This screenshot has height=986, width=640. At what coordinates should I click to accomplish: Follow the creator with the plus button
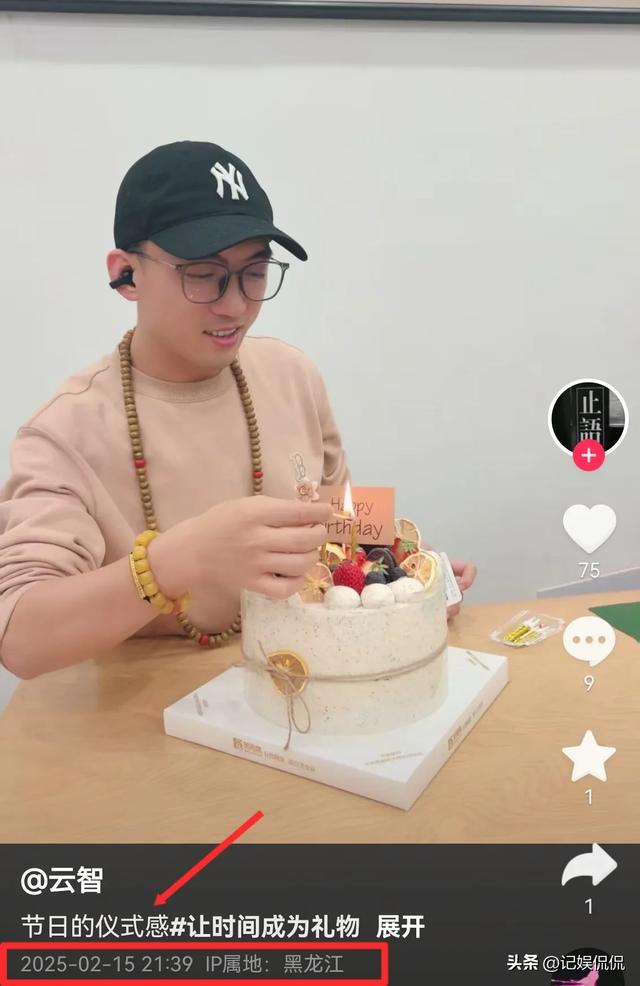click(x=589, y=456)
